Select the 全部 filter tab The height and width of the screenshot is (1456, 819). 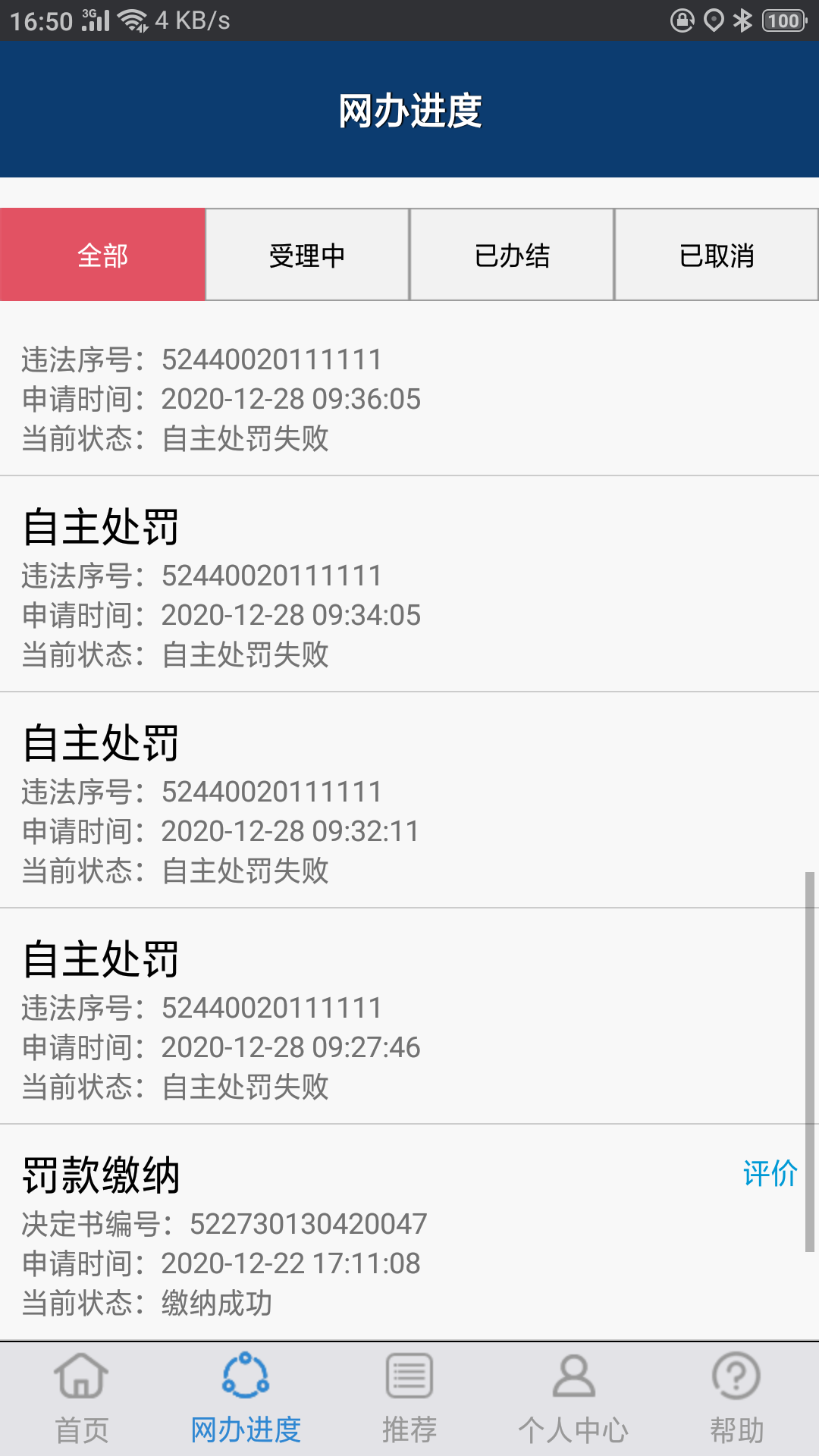(x=102, y=254)
